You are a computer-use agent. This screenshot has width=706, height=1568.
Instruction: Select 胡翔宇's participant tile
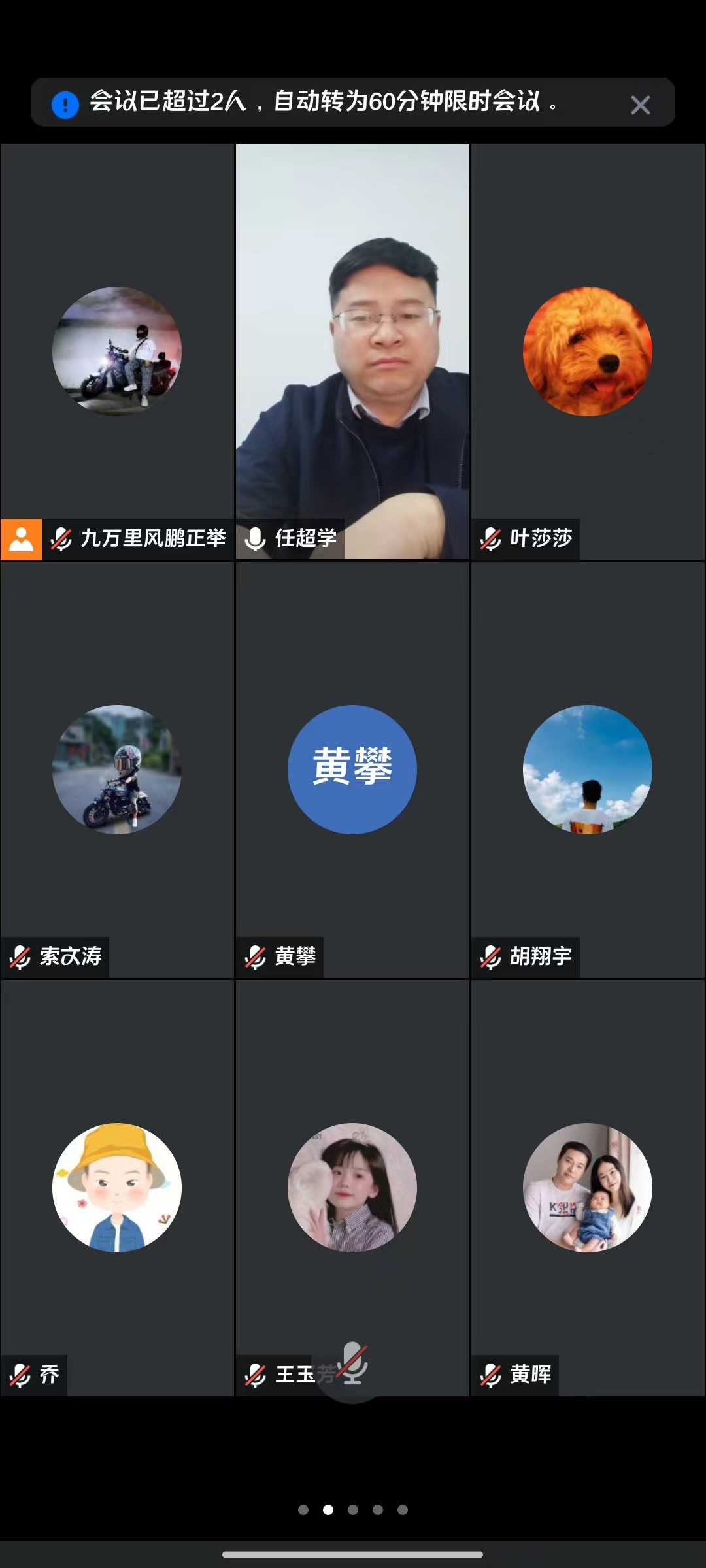pos(588,770)
